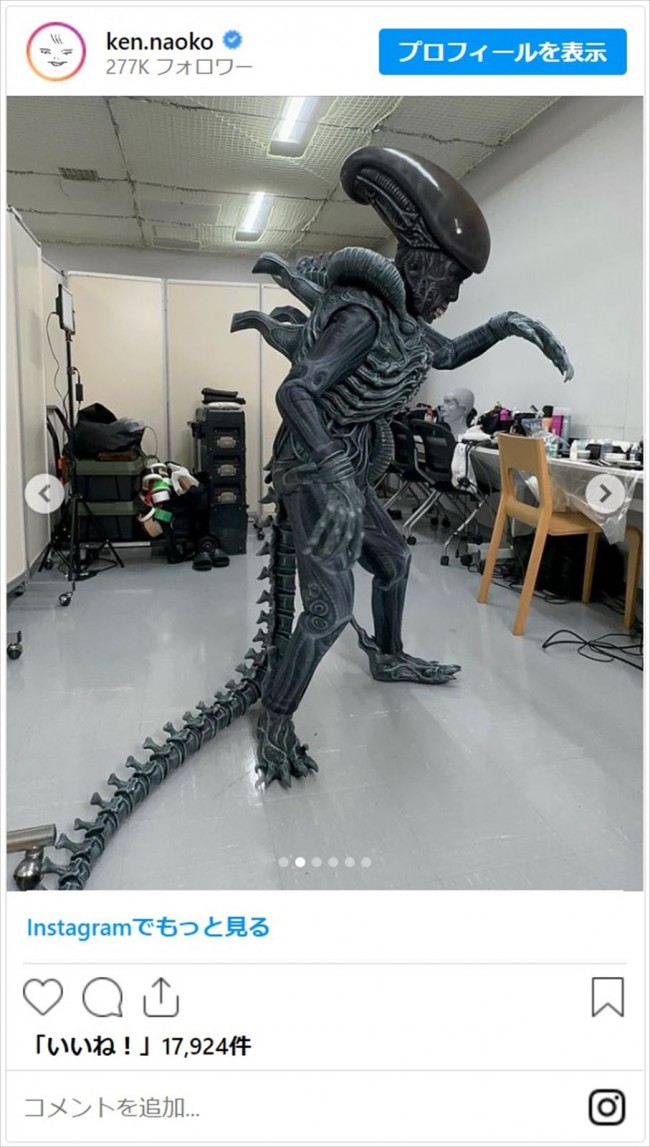Open Instagramでもっと見る link
This screenshot has height=1147, width=650.
point(148,927)
